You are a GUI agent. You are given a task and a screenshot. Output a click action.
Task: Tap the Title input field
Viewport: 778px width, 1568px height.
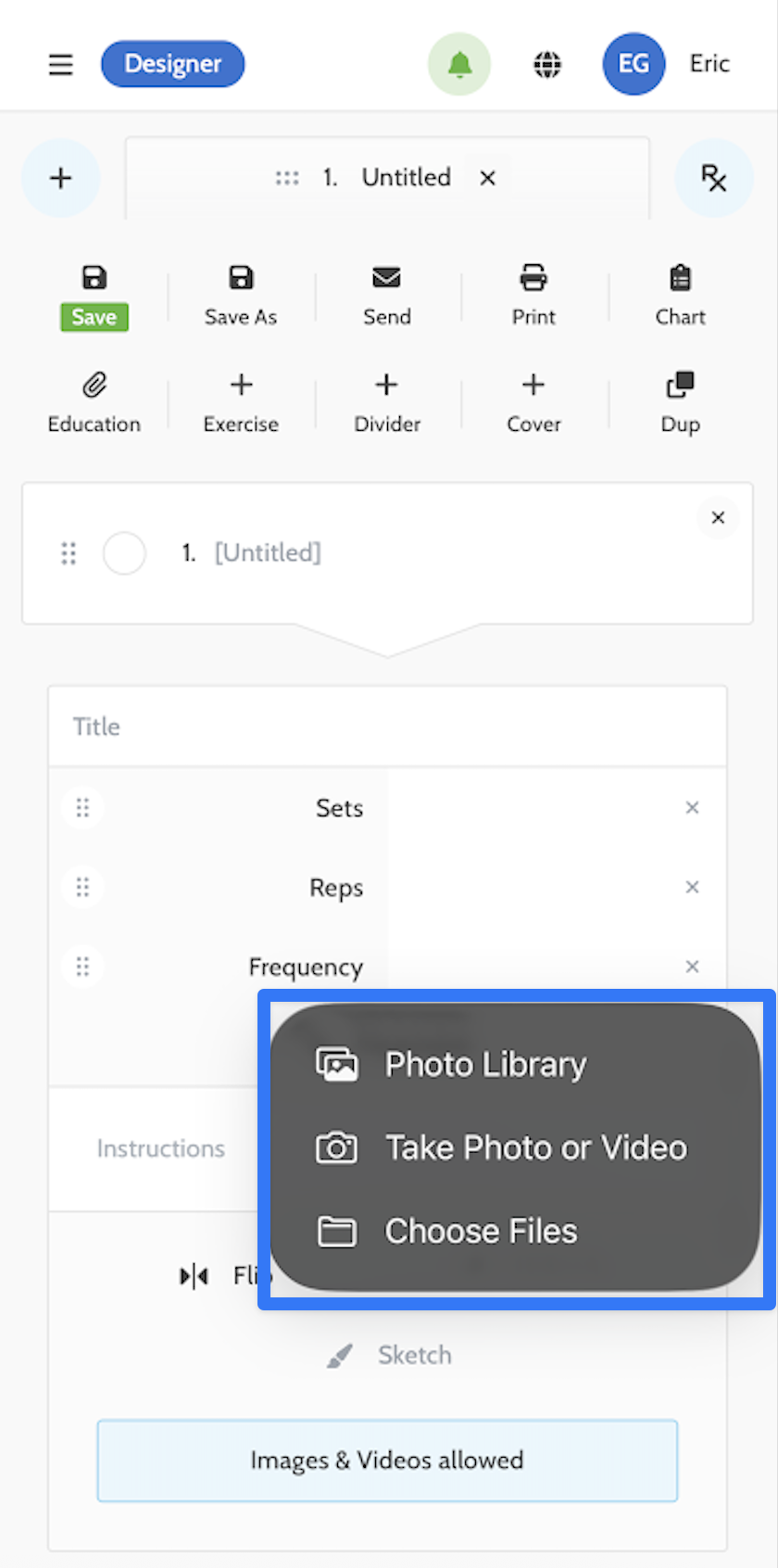(387, 727)
